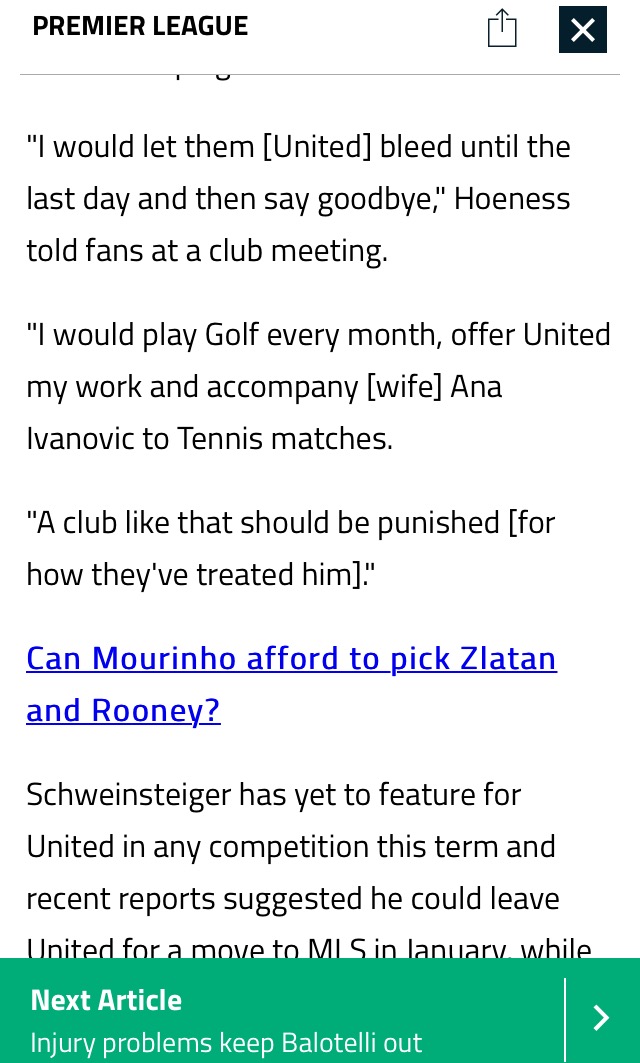This screenshot has height=1063, width=640.
Task: Go to next article about Balotelli
Action: pyautogui.click(x=601, y=1018)
